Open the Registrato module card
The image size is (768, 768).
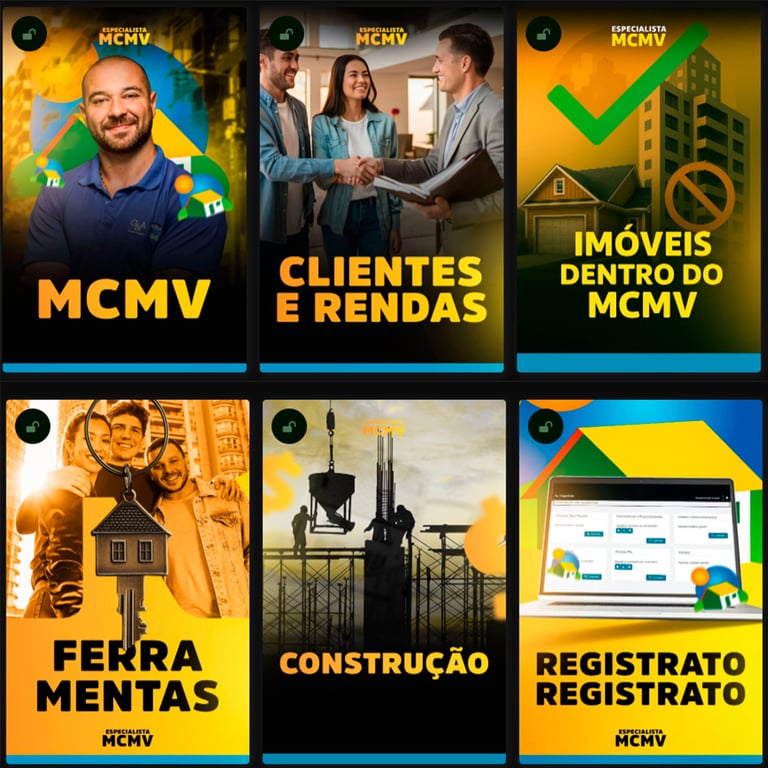(641, 582)
